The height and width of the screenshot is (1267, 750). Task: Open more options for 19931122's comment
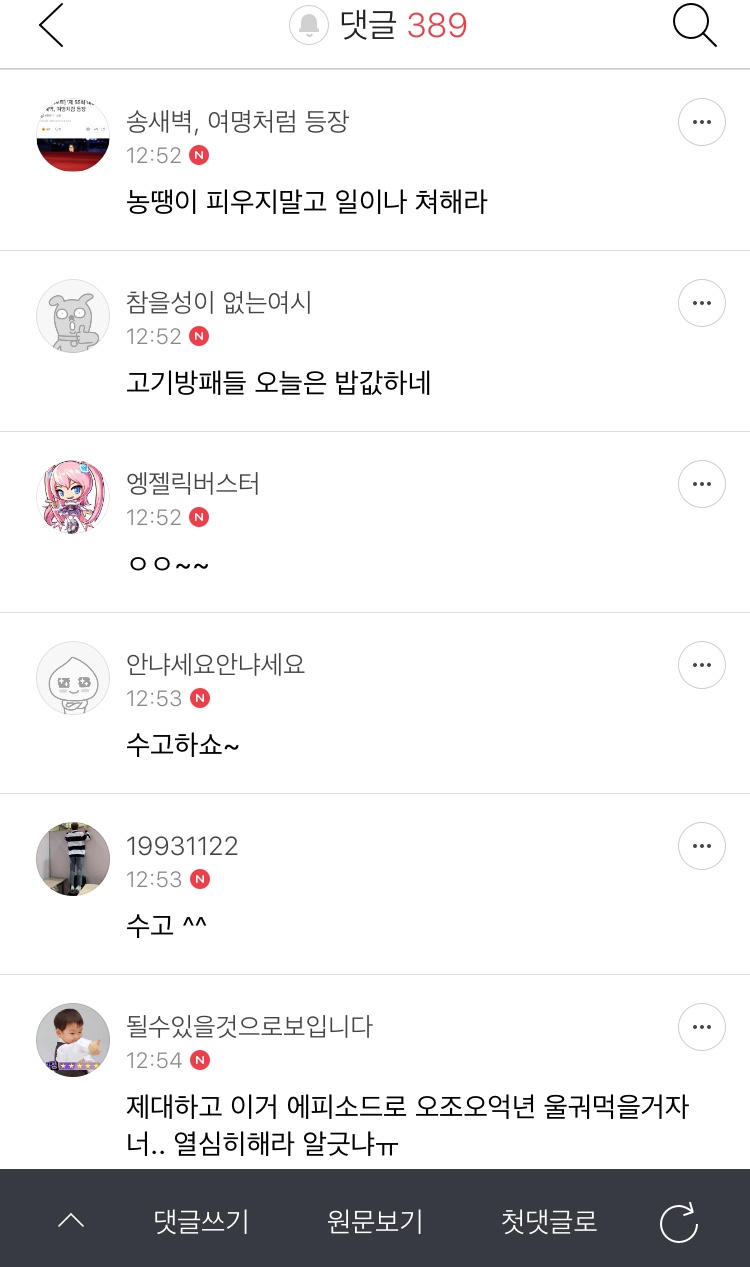(701, 846)
